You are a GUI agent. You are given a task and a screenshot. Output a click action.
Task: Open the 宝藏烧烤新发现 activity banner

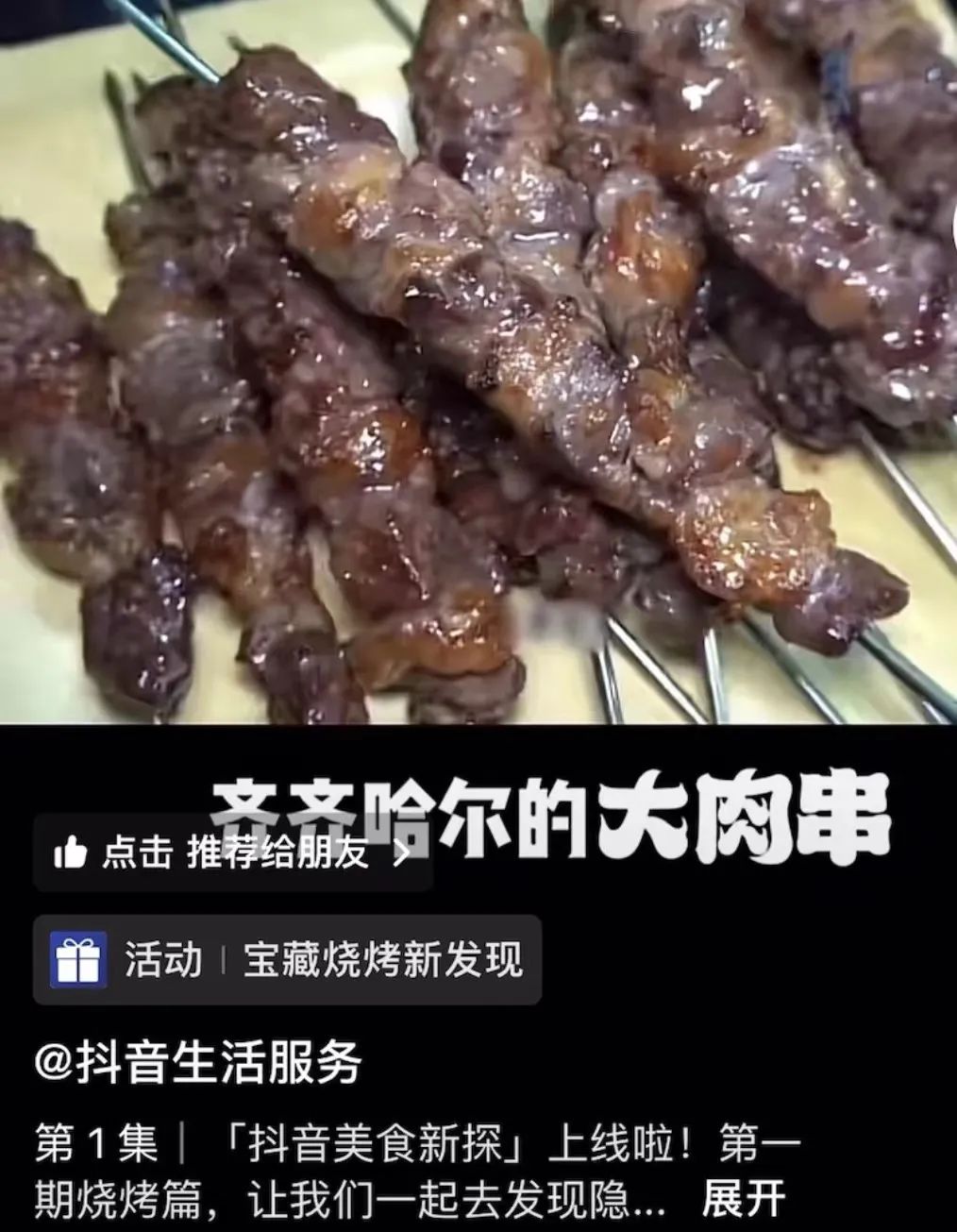(x=288, y=960)
